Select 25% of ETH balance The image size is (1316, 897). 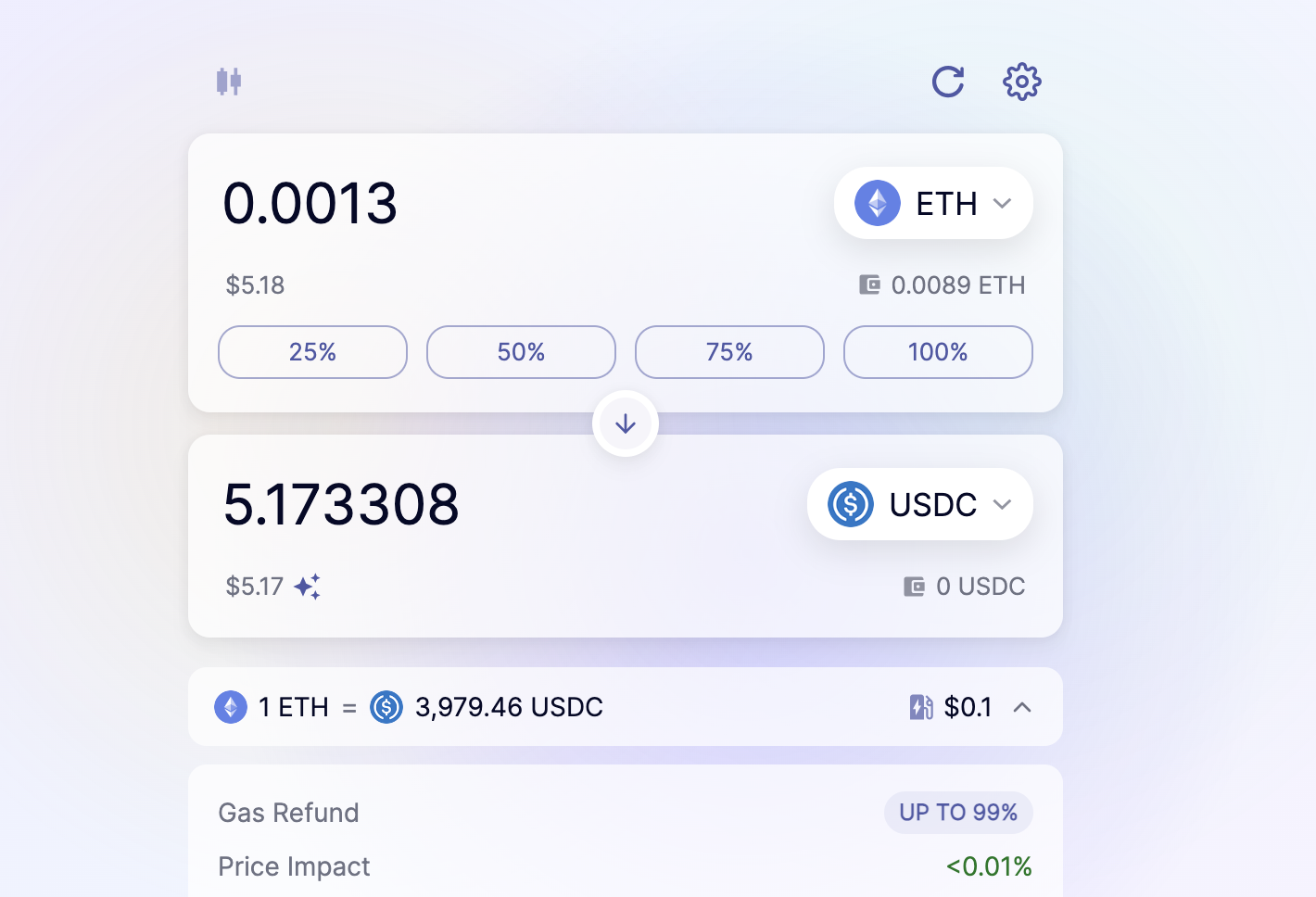312,352
